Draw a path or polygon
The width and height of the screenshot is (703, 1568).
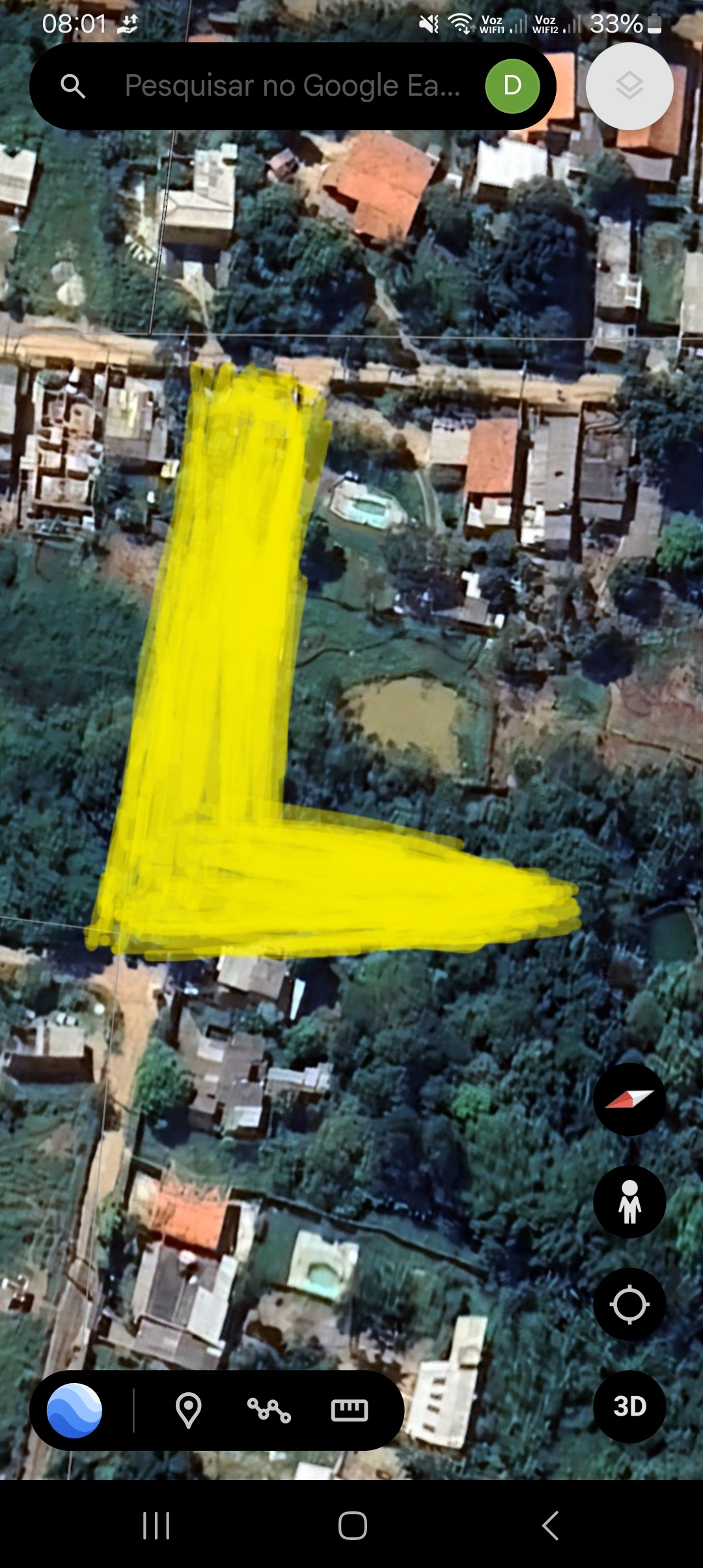[268, 1410]
